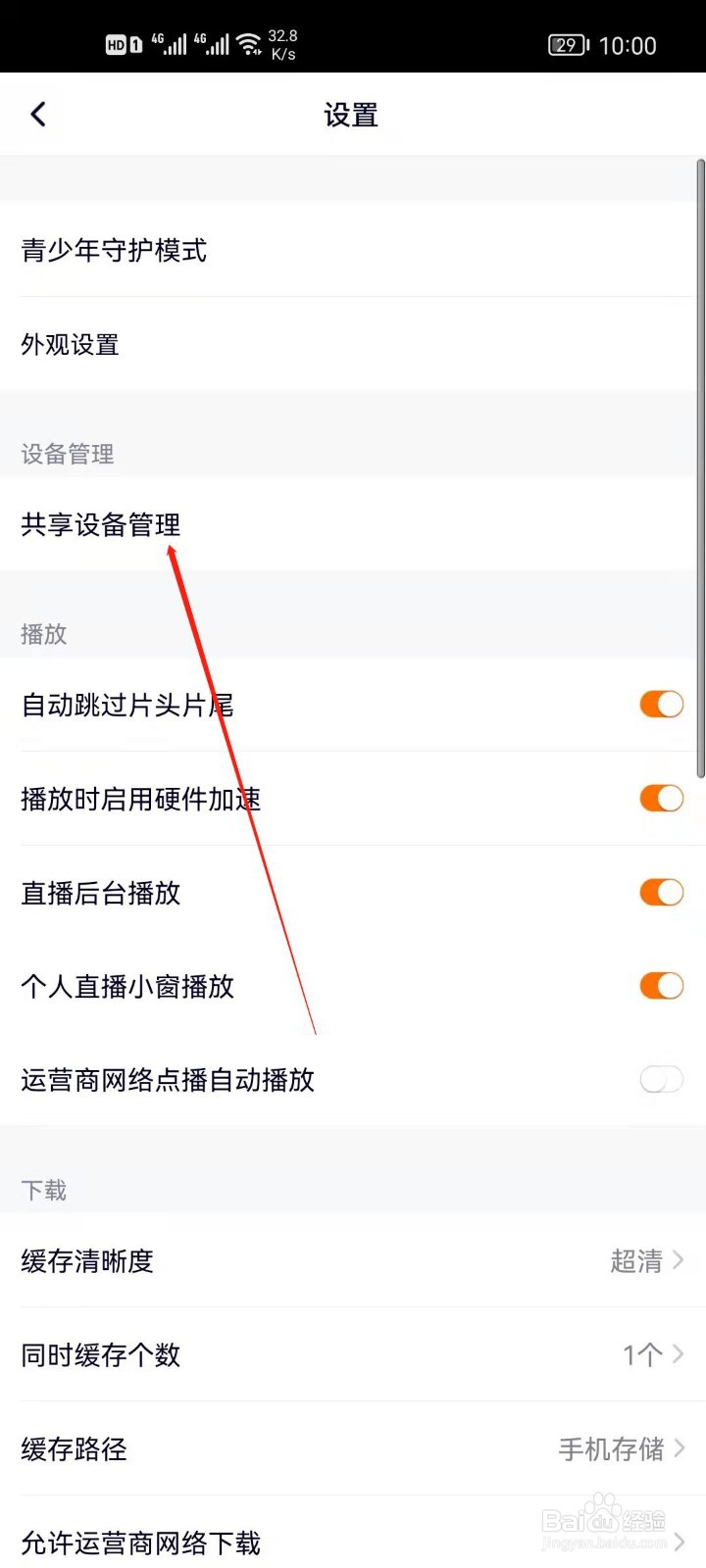Disable 自动跳过片头片尾
The height and width of the screenshot is (1568, 706).
[661, 704]
